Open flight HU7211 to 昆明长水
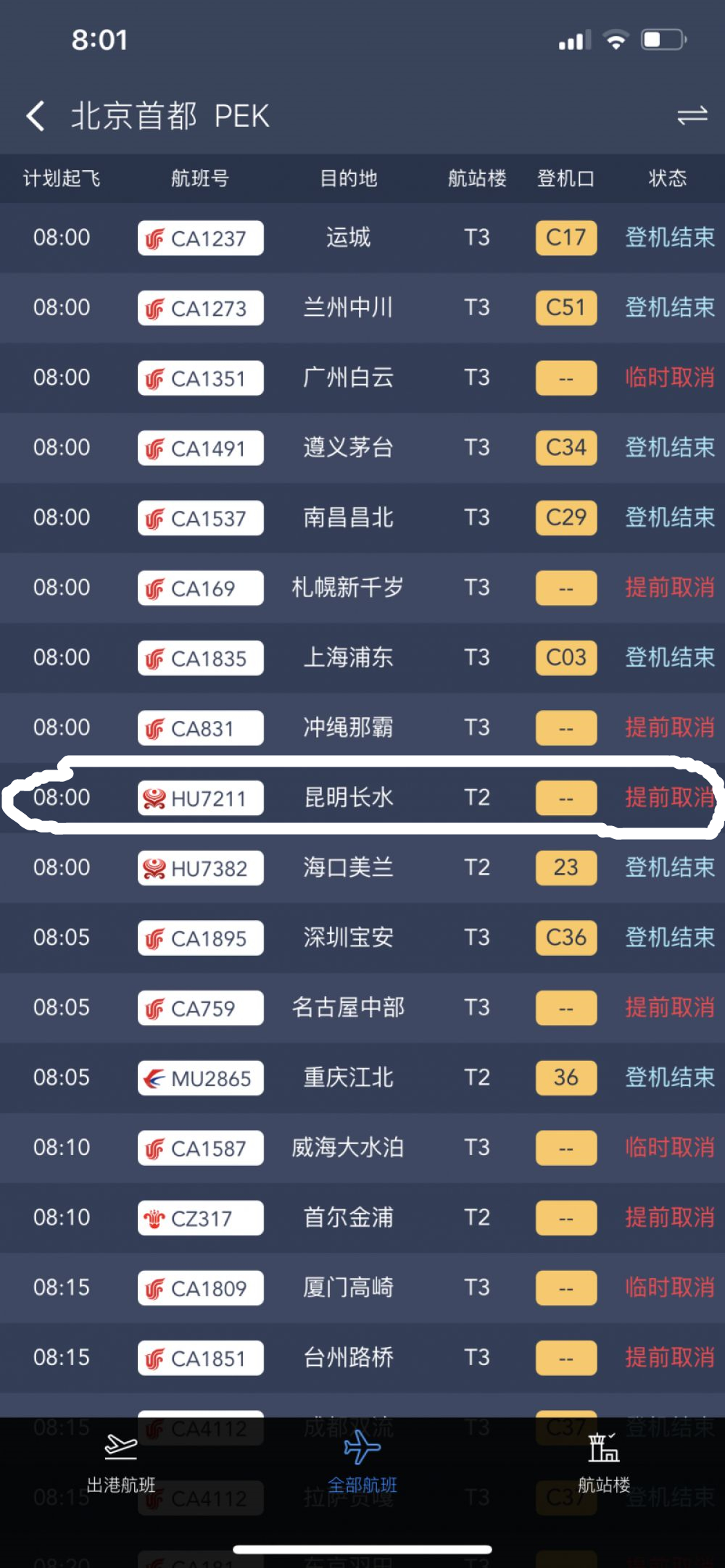This screenshot has height=1568, width=725. (348, 798)
